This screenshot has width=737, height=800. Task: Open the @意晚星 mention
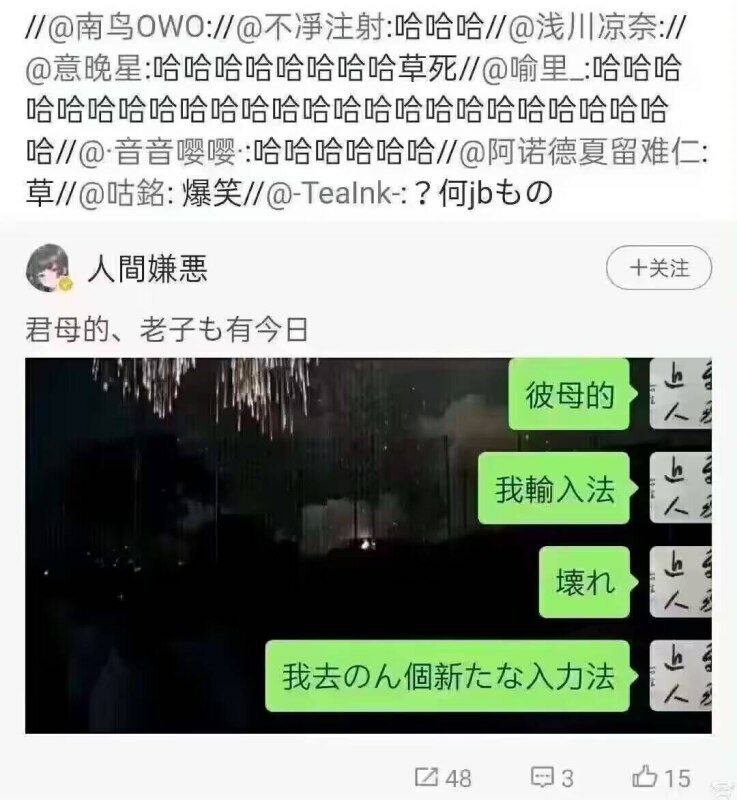pyautogui.click(x=84, y=69)
